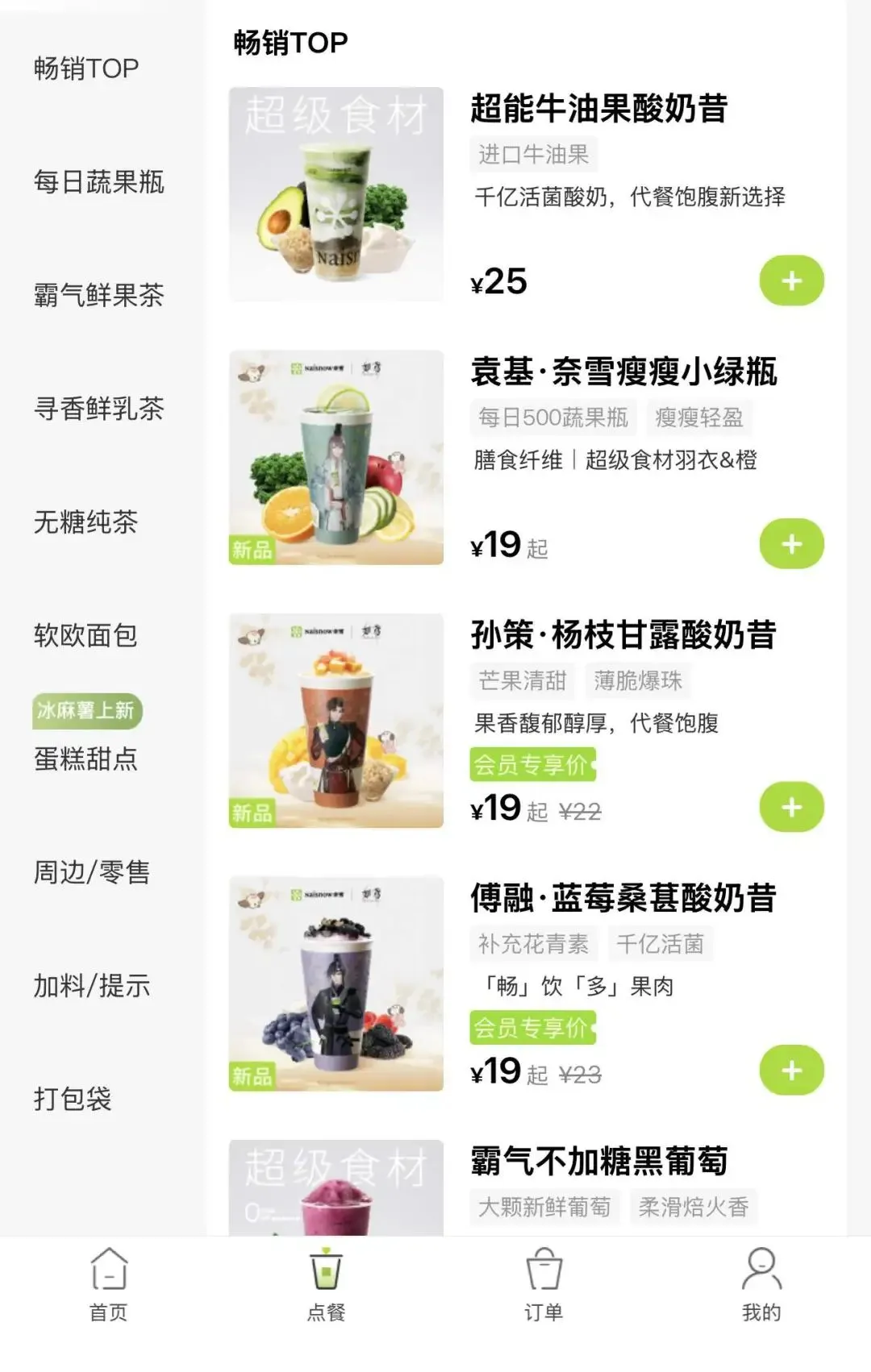871x1372 pixels.
Task: Go to the 软欧面包 category
Action: [x=86, y=635]
